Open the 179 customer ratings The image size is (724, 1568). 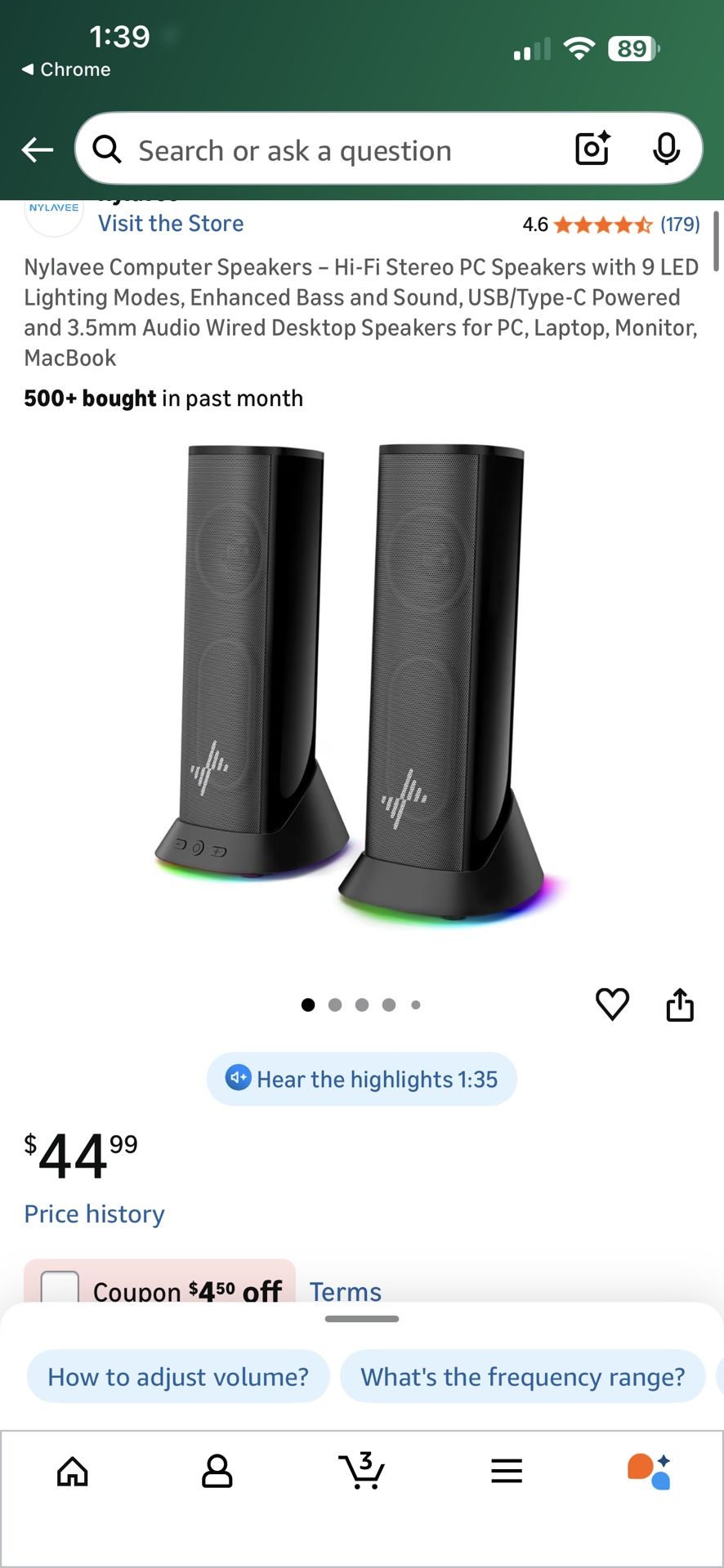(679, 225)
